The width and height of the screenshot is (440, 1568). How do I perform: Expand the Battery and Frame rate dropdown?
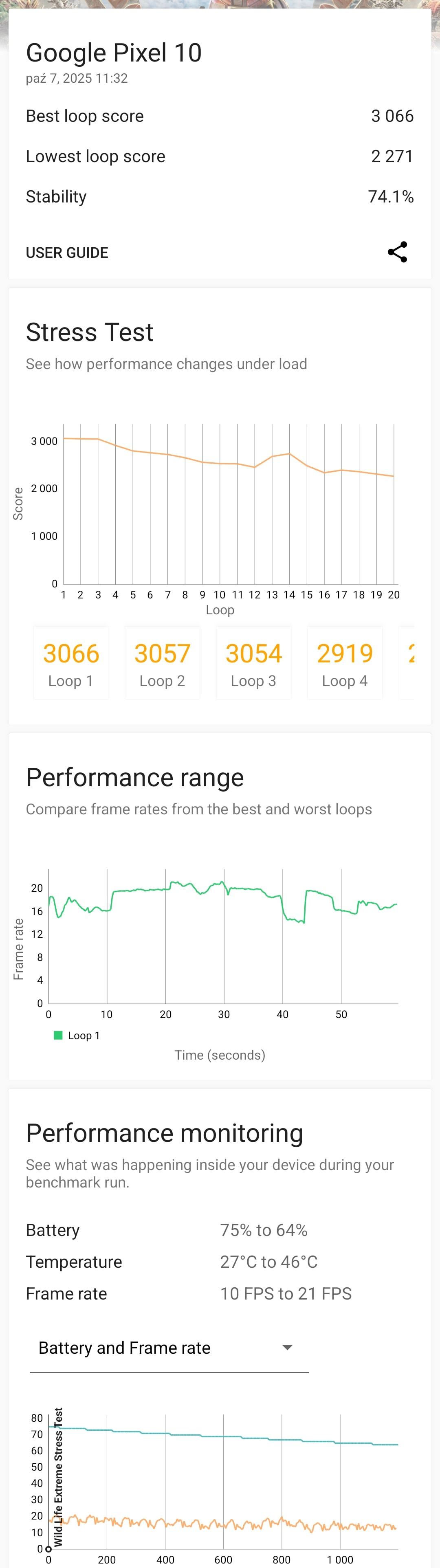[169, 1348]
